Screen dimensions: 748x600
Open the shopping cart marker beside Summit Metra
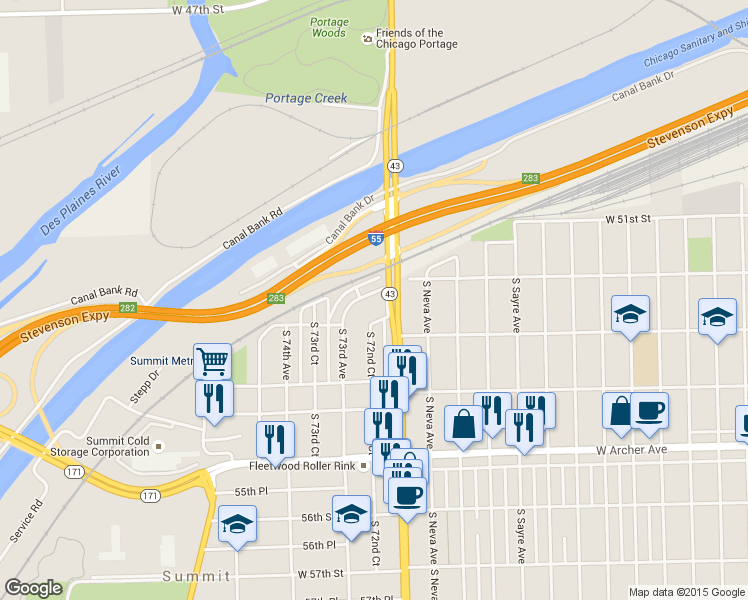pos(213,362)
